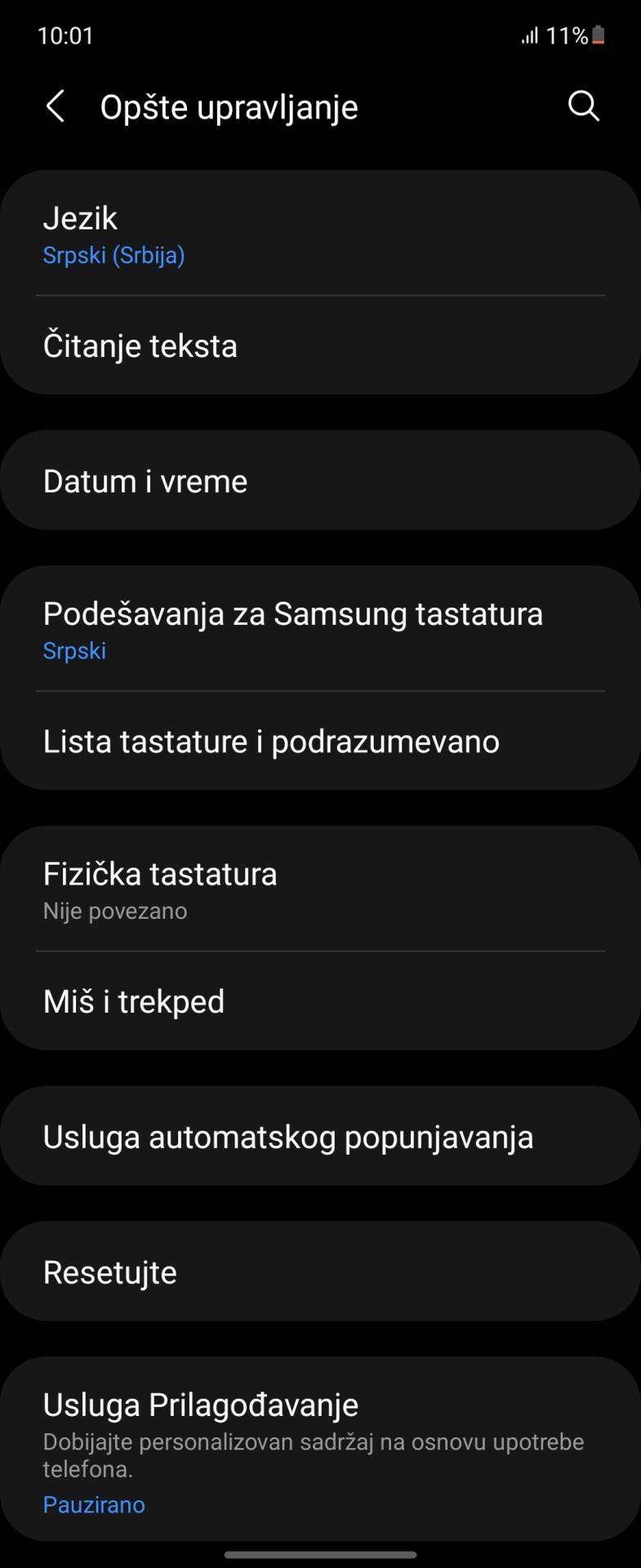Screen dimensions: 641x1568
Task: Open Usluga automatskog popunjavanja
Action: [x=320, y=1135]
